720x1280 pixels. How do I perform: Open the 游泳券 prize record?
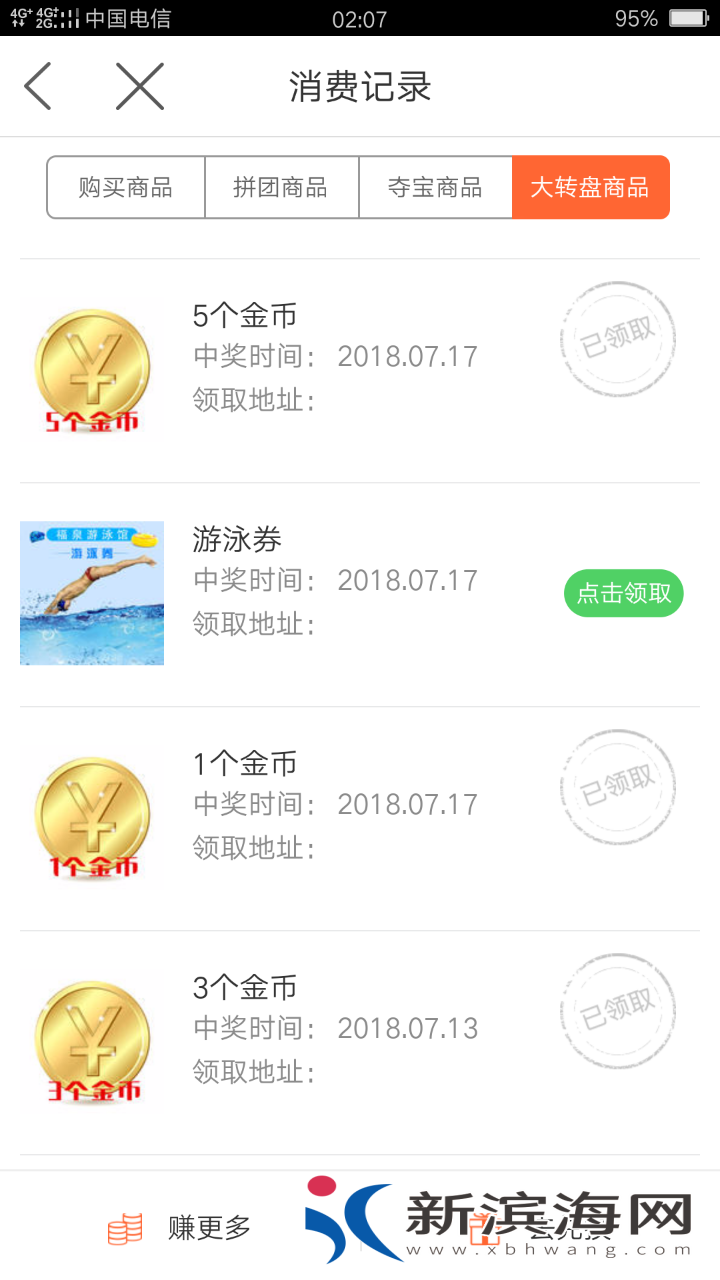point(237,540)
